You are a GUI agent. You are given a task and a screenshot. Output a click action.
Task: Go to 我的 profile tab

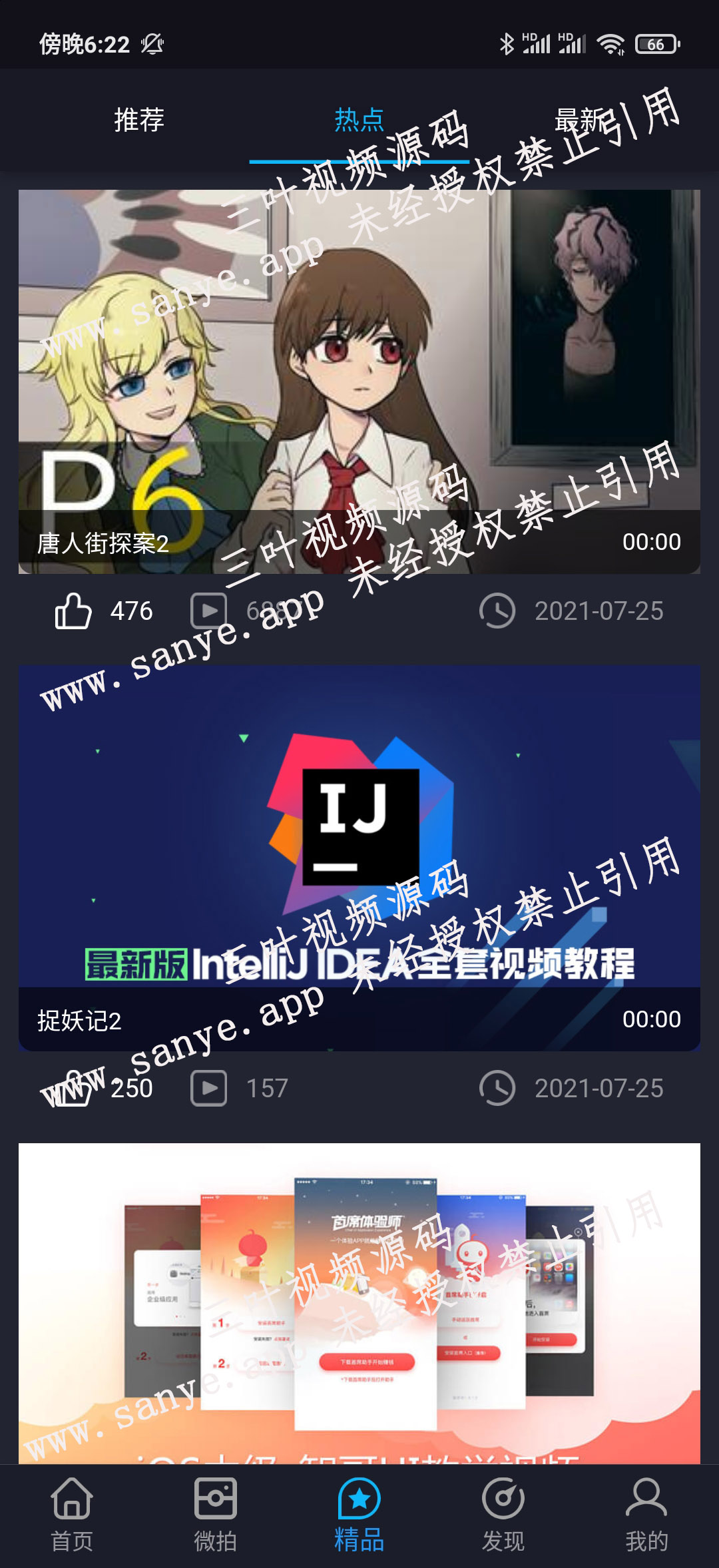tap(646, 1515)
